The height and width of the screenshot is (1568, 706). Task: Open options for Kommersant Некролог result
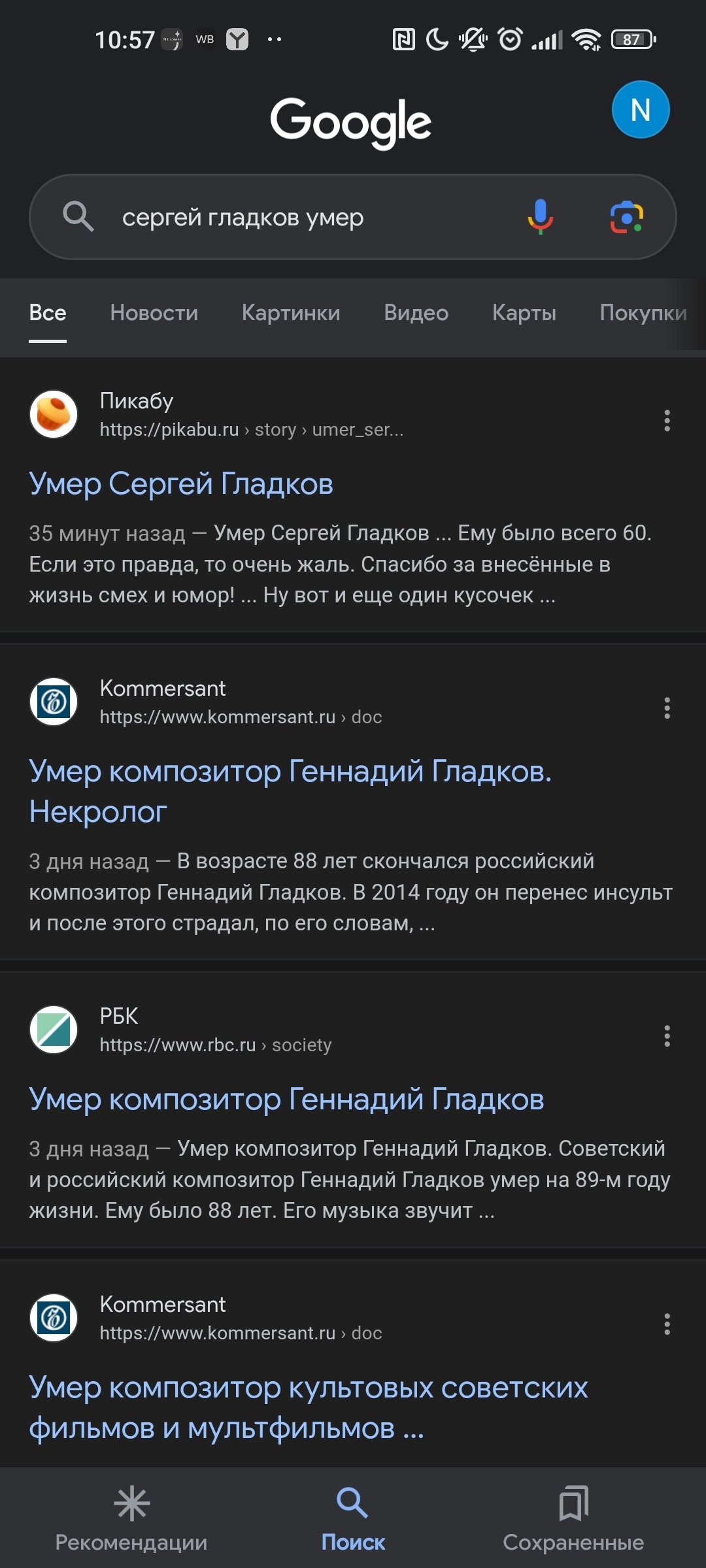pyautogui.click(x=667, y=708)
